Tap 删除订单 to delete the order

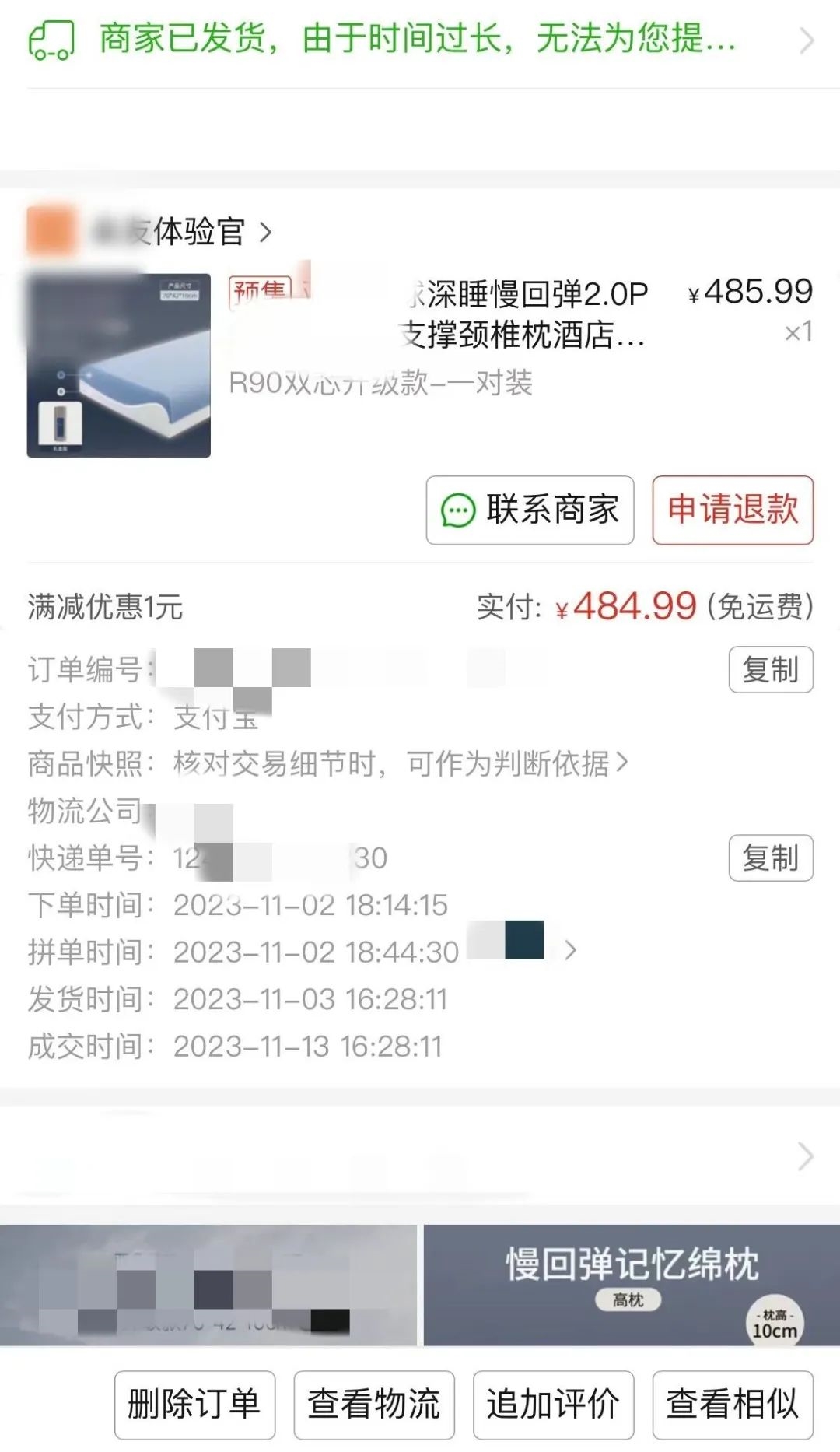(194, 1405)
